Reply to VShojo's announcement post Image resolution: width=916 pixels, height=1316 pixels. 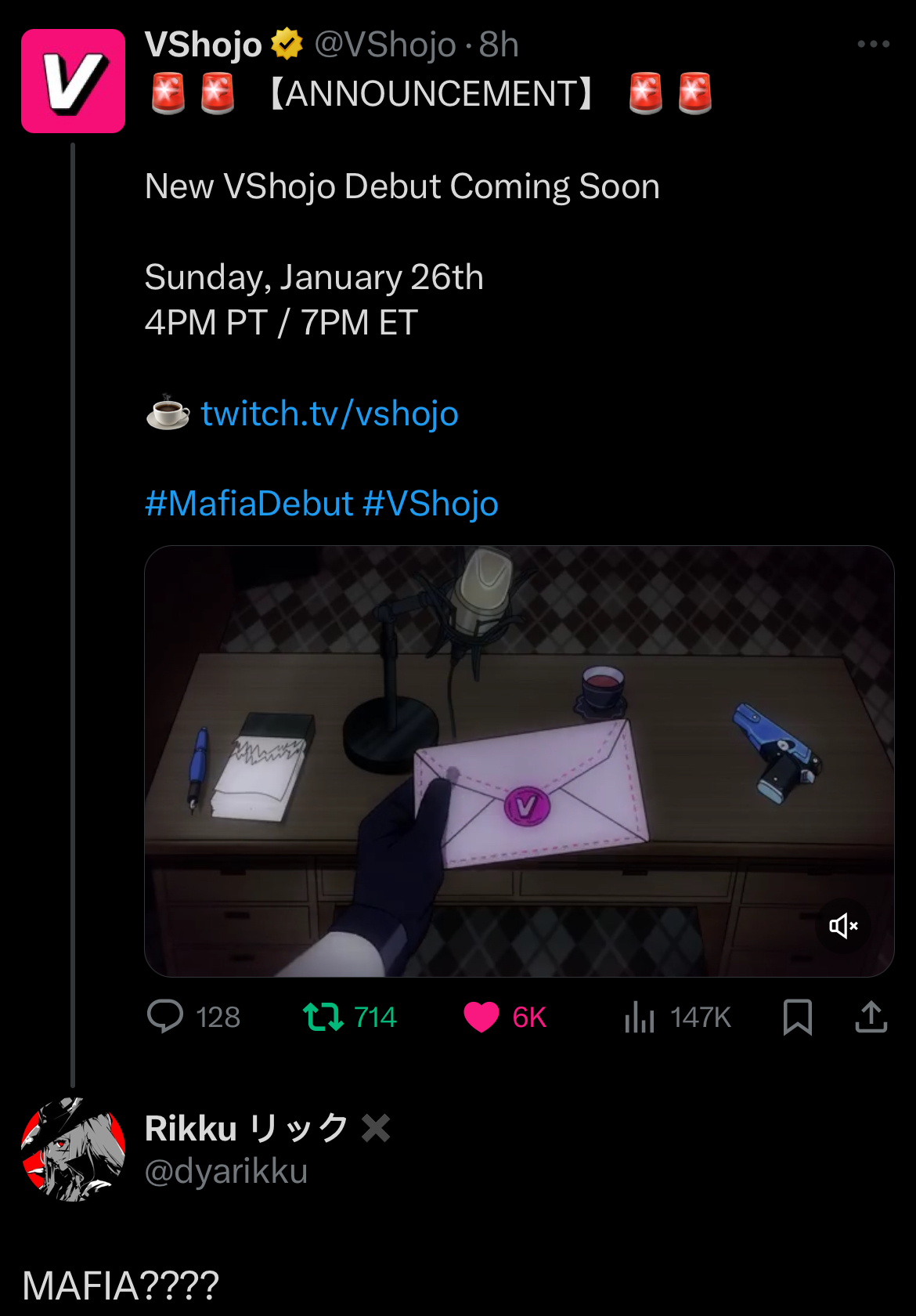(x=165, y=1017)
